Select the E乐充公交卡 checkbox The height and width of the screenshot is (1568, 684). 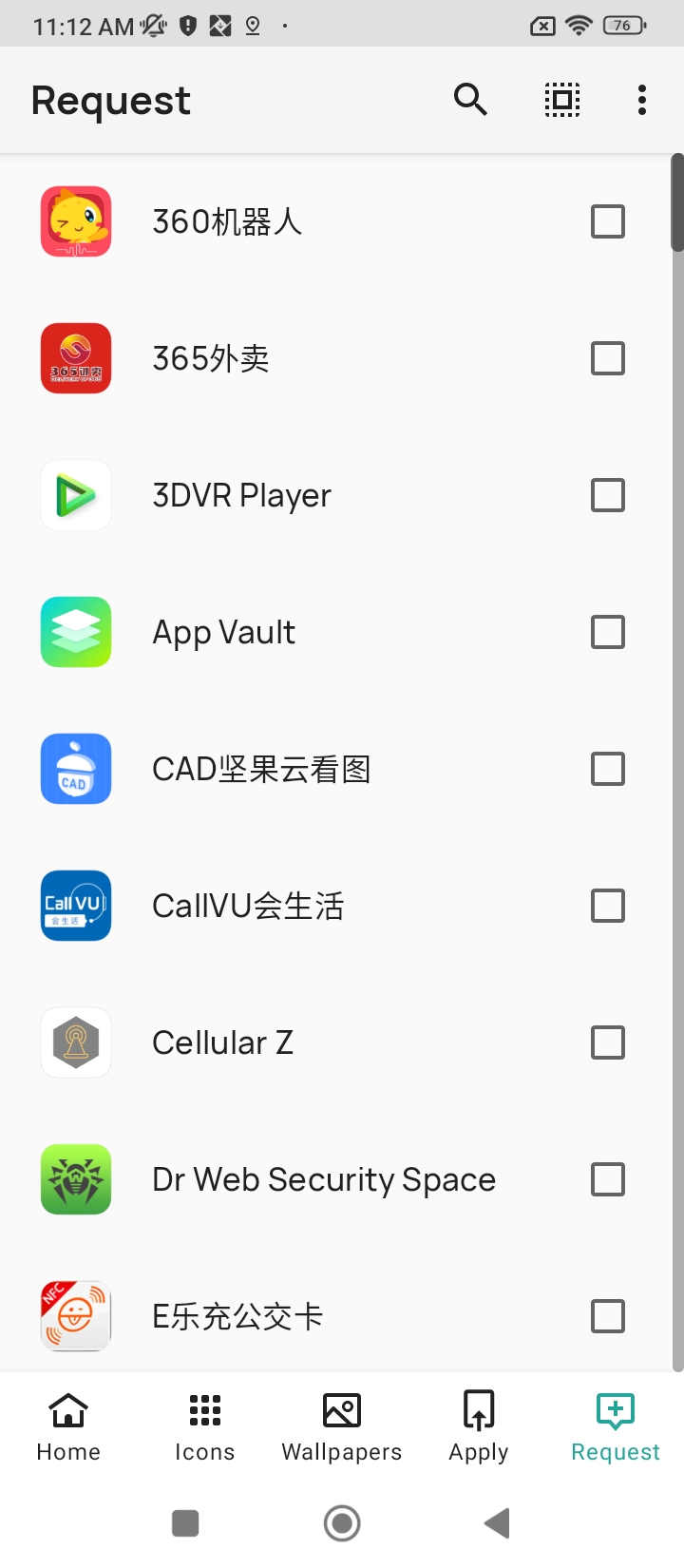[608, 1316]
